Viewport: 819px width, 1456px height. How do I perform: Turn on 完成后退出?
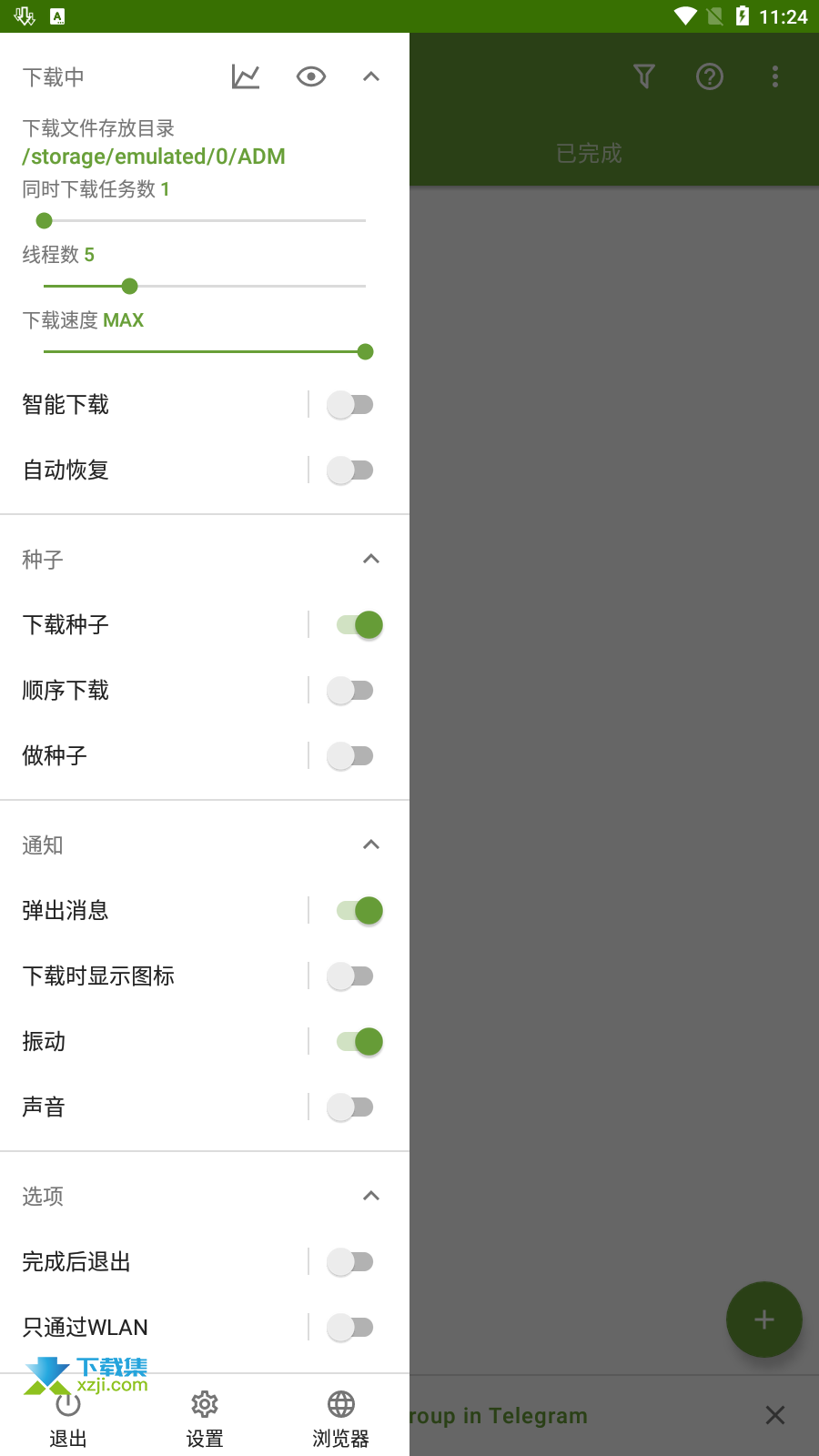pyautogui.click(x=351, y=1261)
